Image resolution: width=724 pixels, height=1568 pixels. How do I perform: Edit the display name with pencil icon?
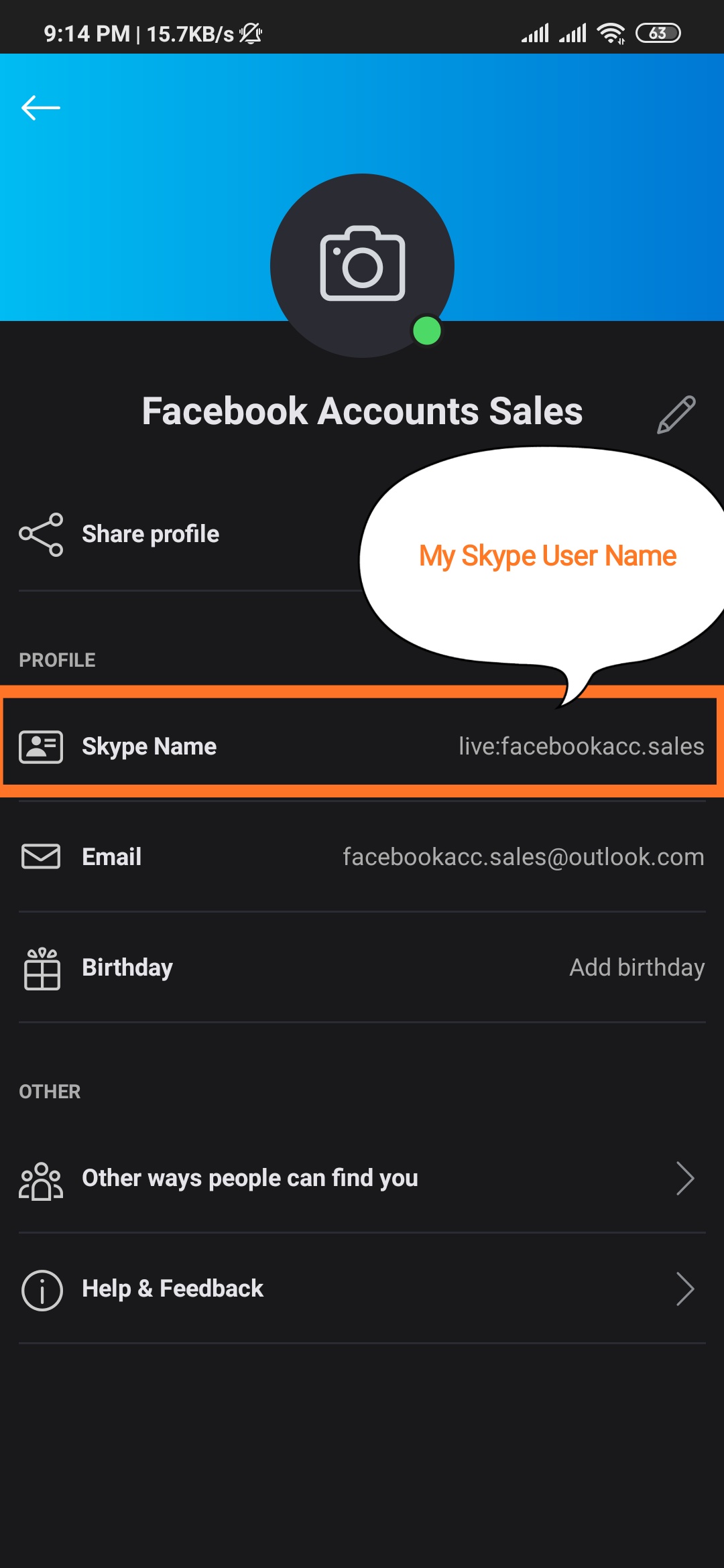point(676,414)
